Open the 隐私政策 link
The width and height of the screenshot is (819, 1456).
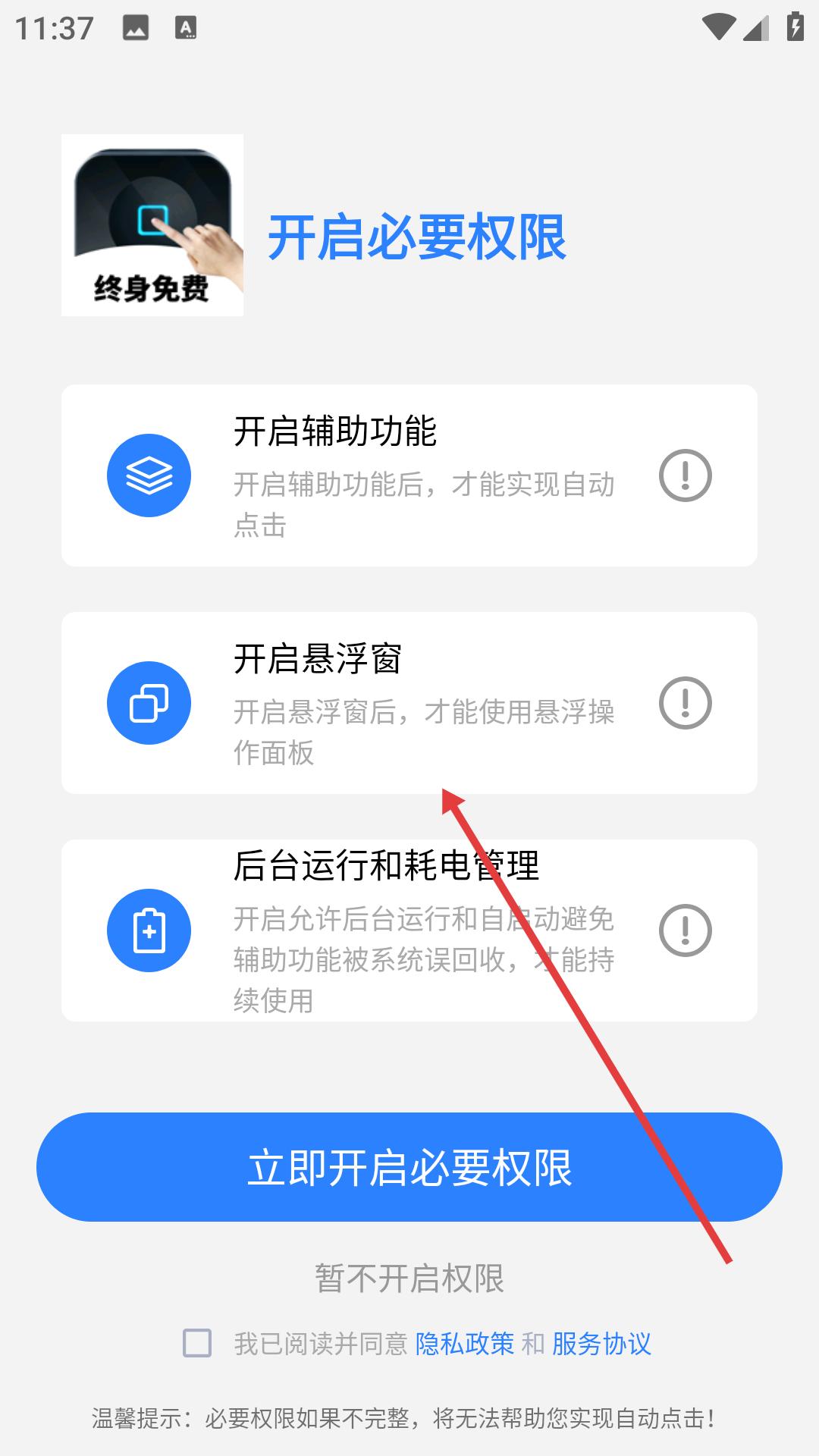pyautogui.click(x=464, y=1344)
